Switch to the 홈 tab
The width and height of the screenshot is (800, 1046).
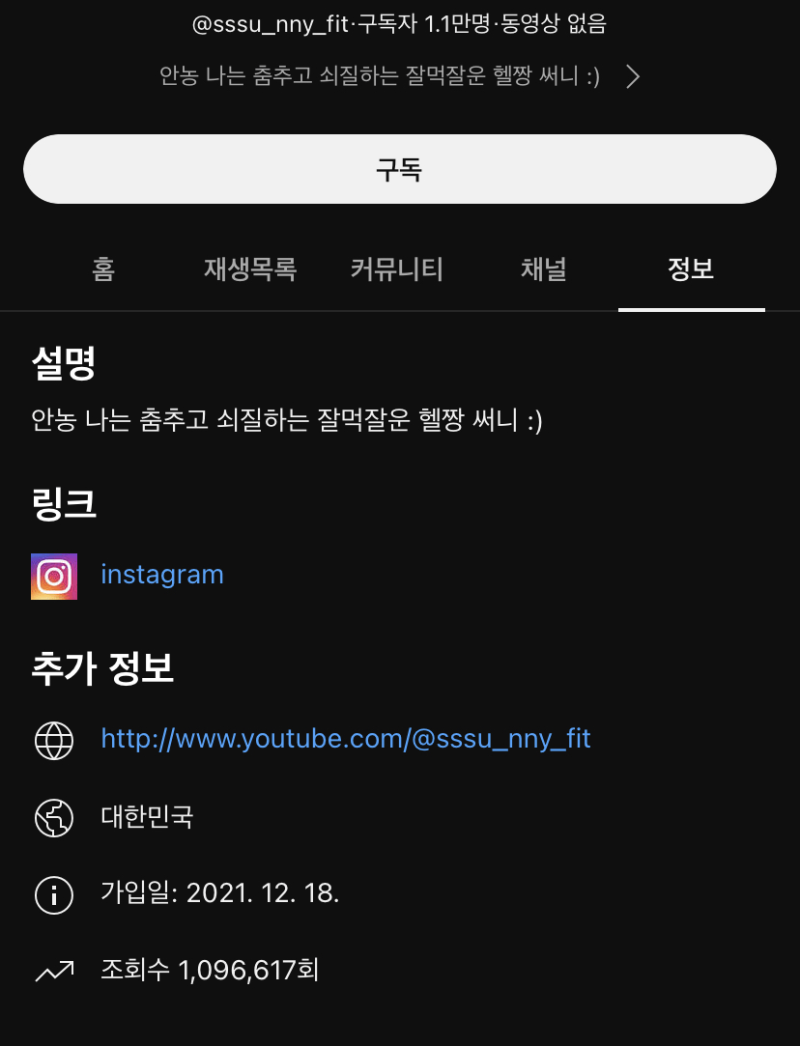(103, 269)
